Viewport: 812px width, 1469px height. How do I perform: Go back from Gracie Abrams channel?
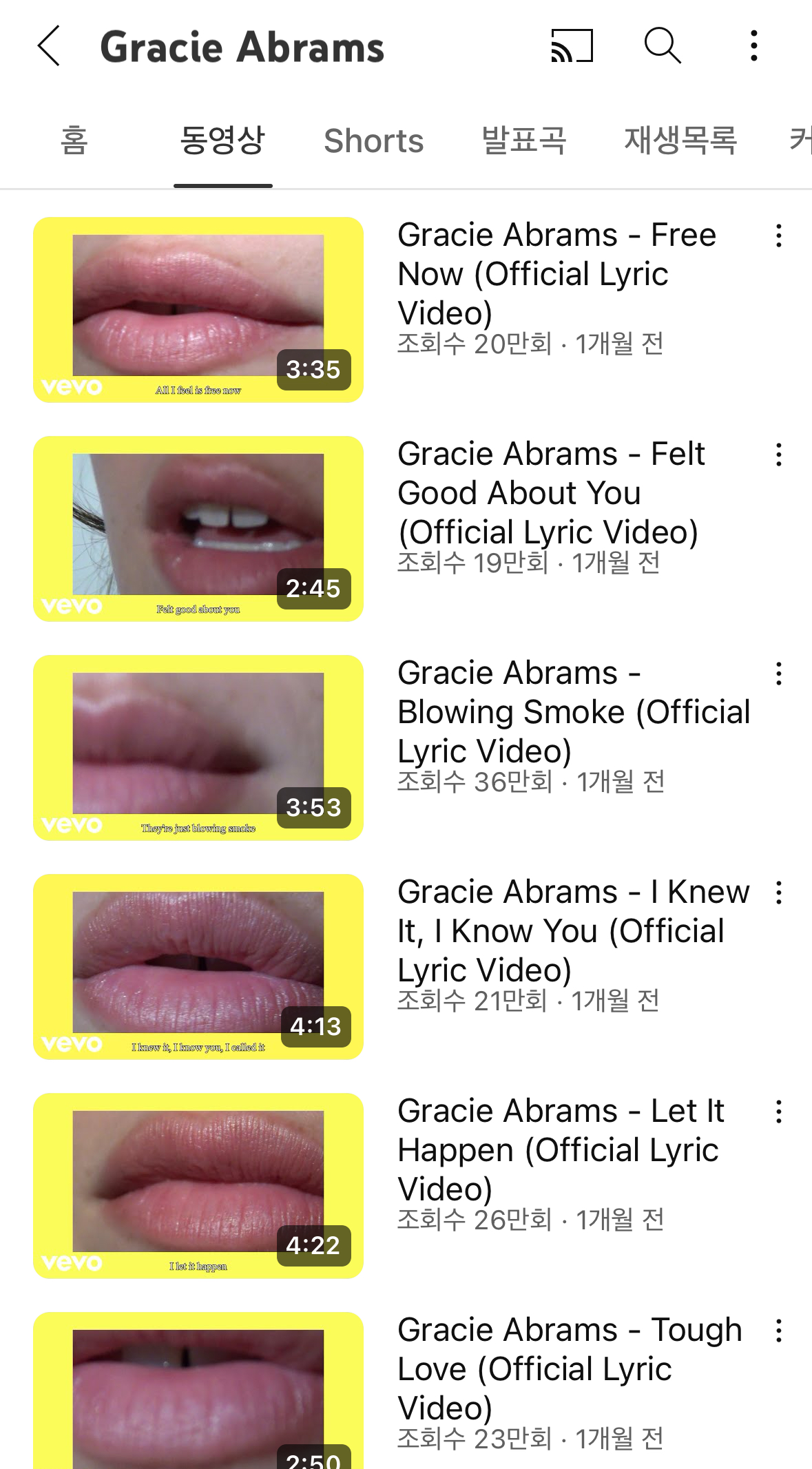click(49, 47)
